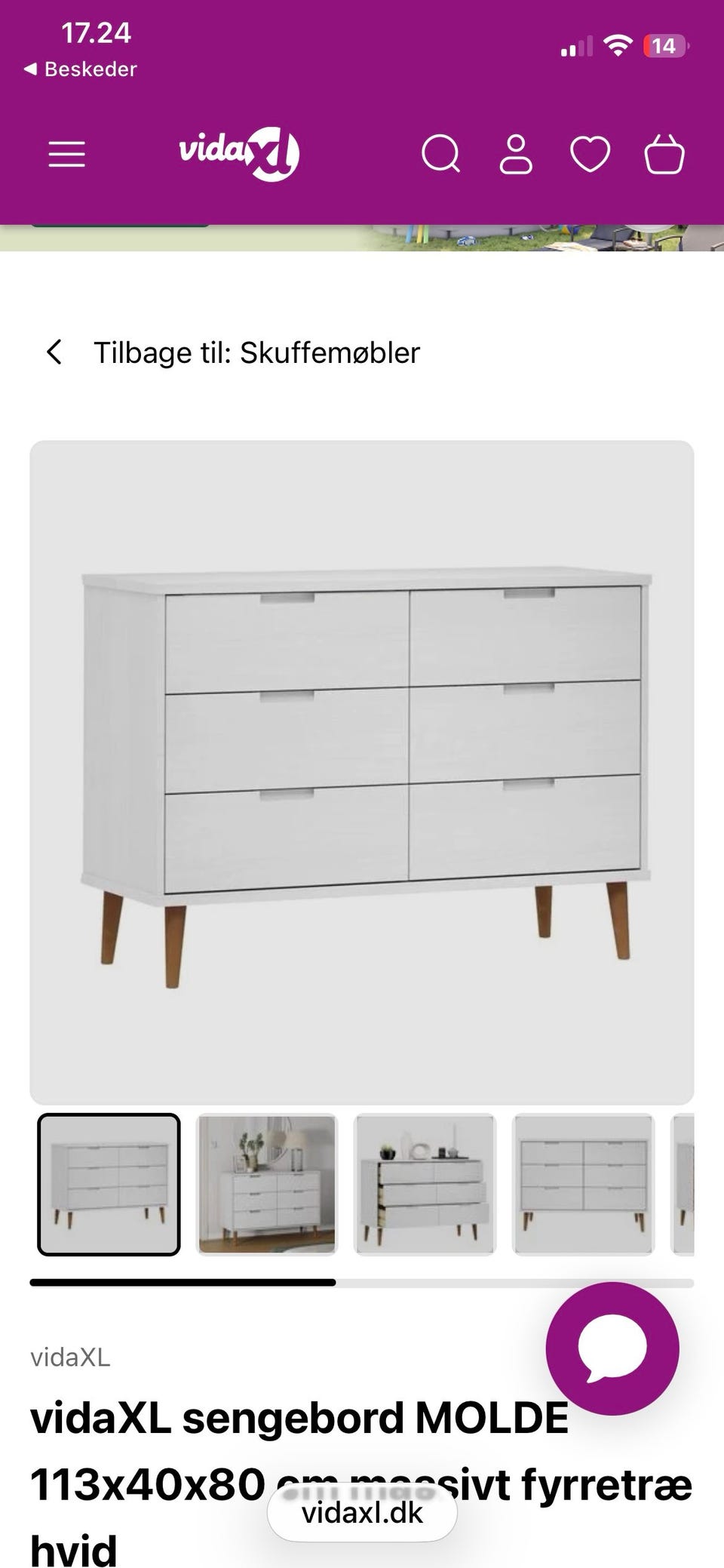Open the hamburger menu

point(66,155)
